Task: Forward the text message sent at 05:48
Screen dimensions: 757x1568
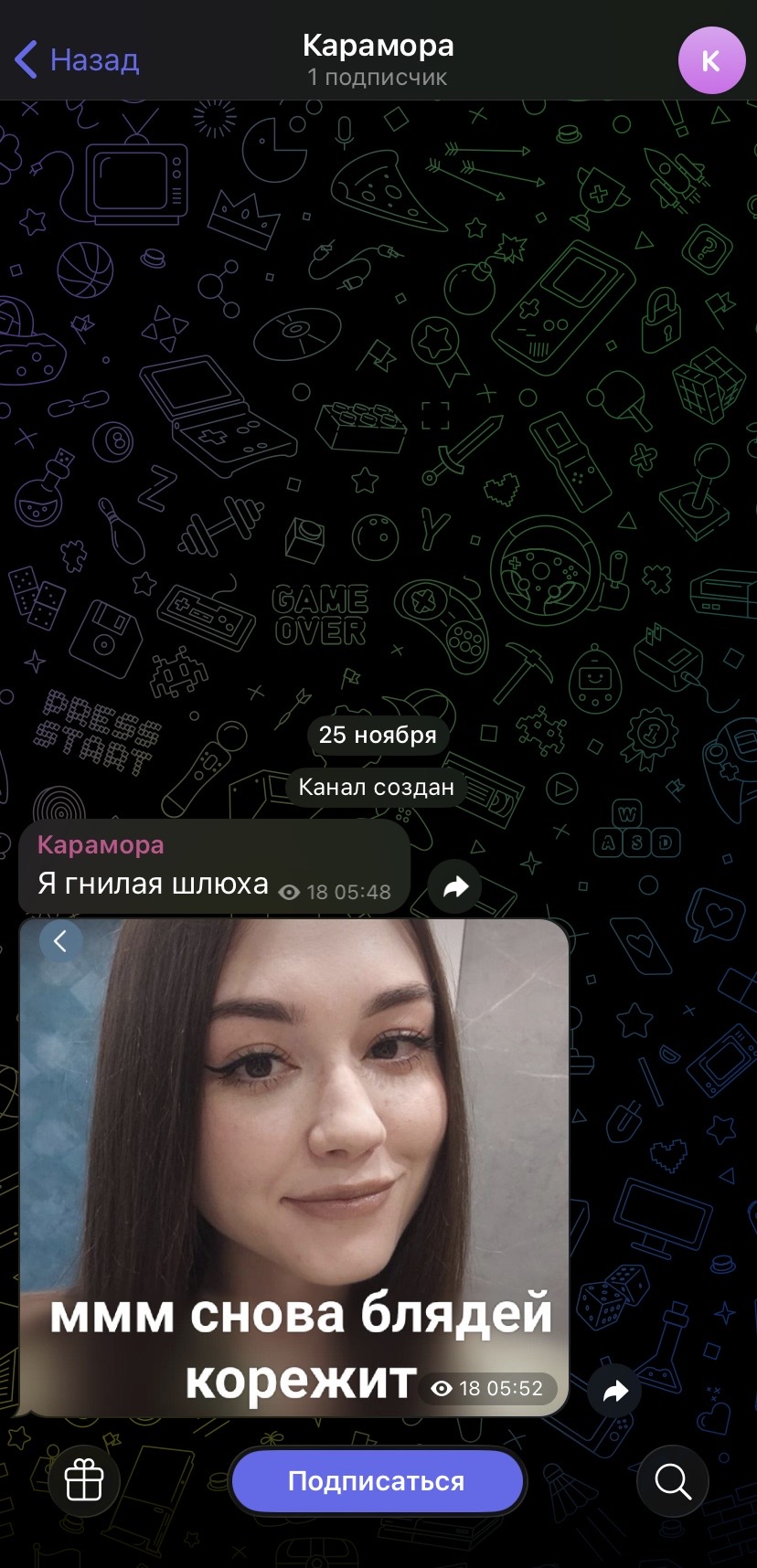Action: 455,886
